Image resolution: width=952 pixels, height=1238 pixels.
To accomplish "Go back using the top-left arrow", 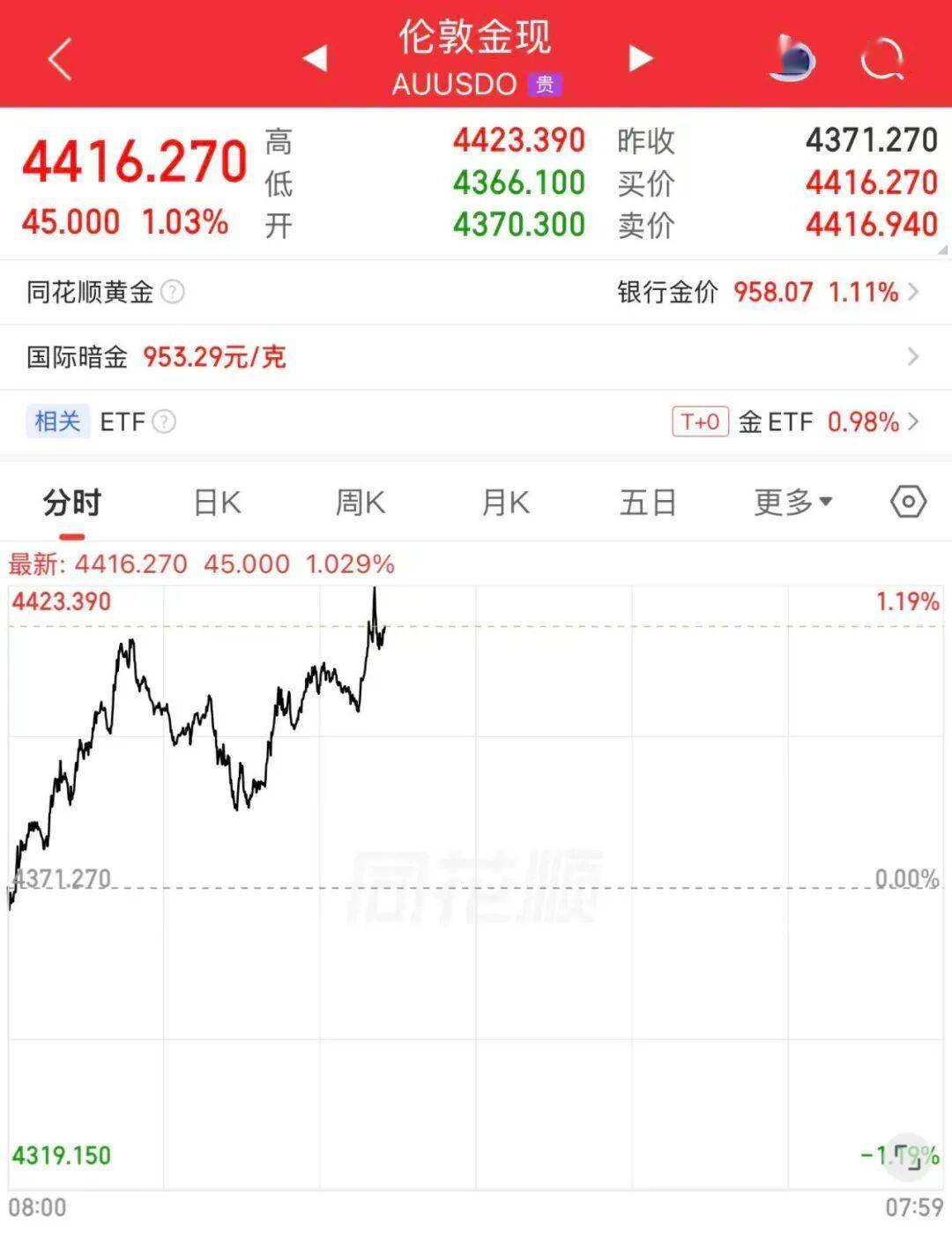I will pyautogui.click(x=60, y=59).
